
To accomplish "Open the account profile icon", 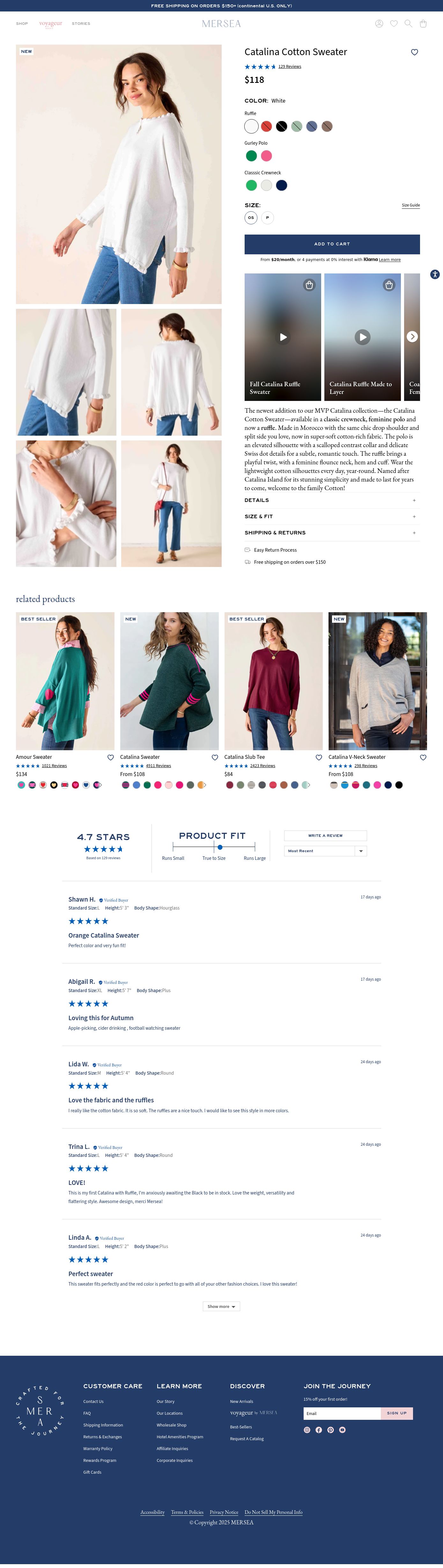I will 379,23.
